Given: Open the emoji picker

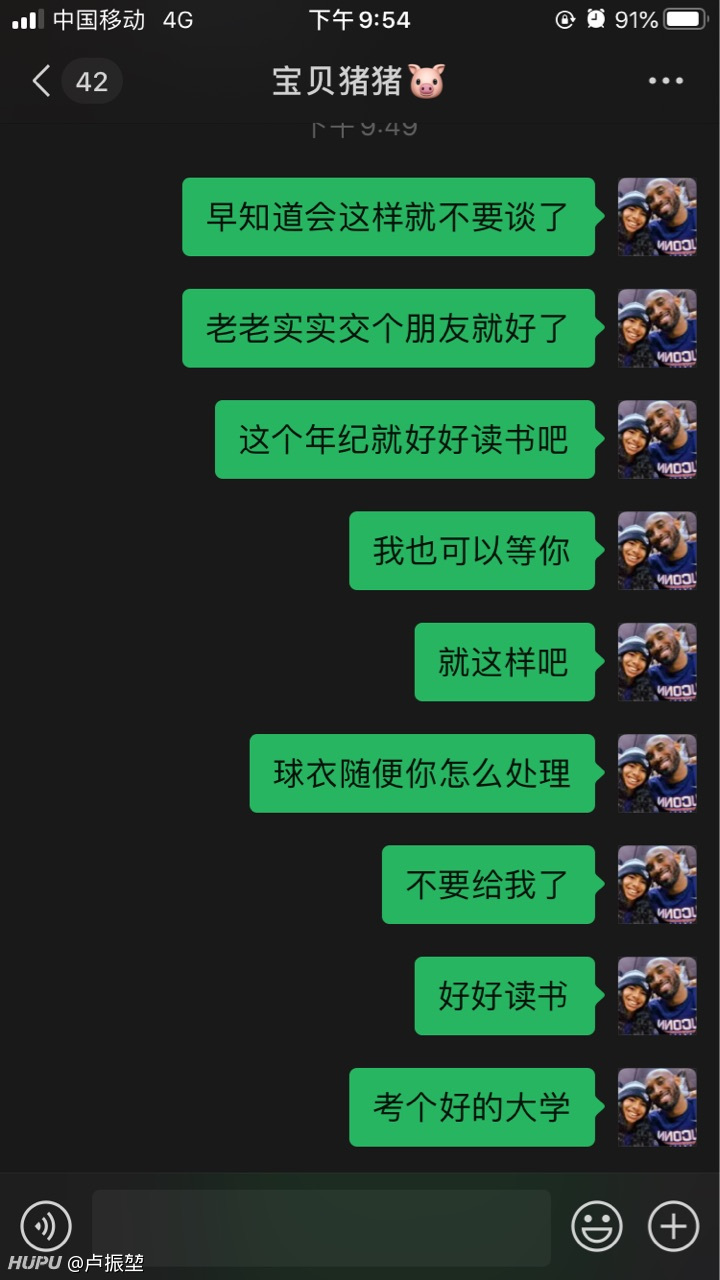Looking at the screenshot, I should [x=597, y=1226].
